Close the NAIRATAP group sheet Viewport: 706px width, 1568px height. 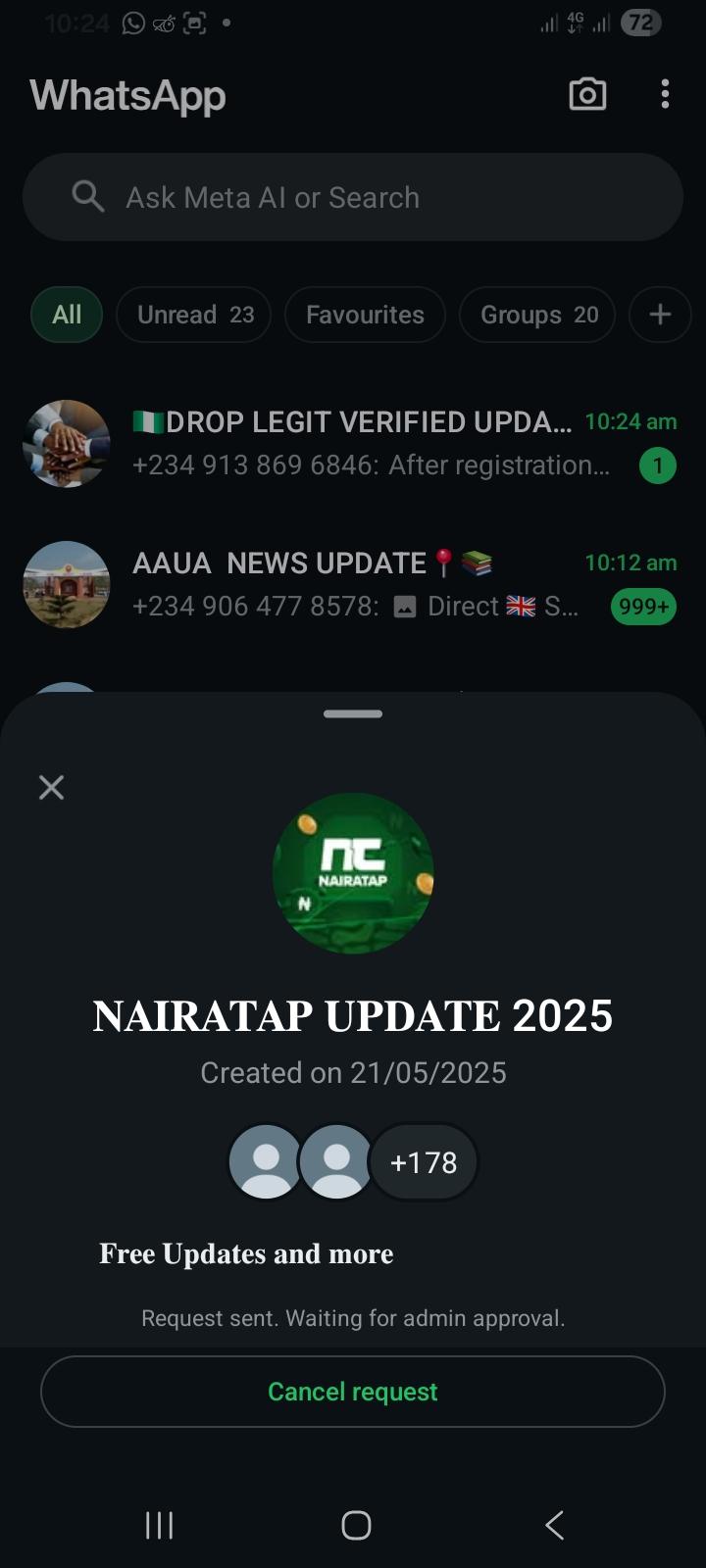point(51,787)
